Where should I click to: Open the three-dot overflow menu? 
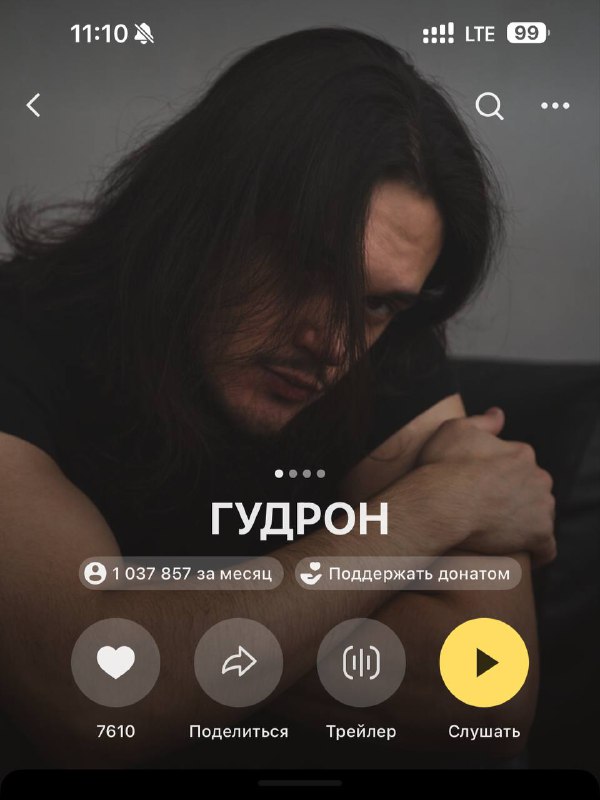point(555,106)
